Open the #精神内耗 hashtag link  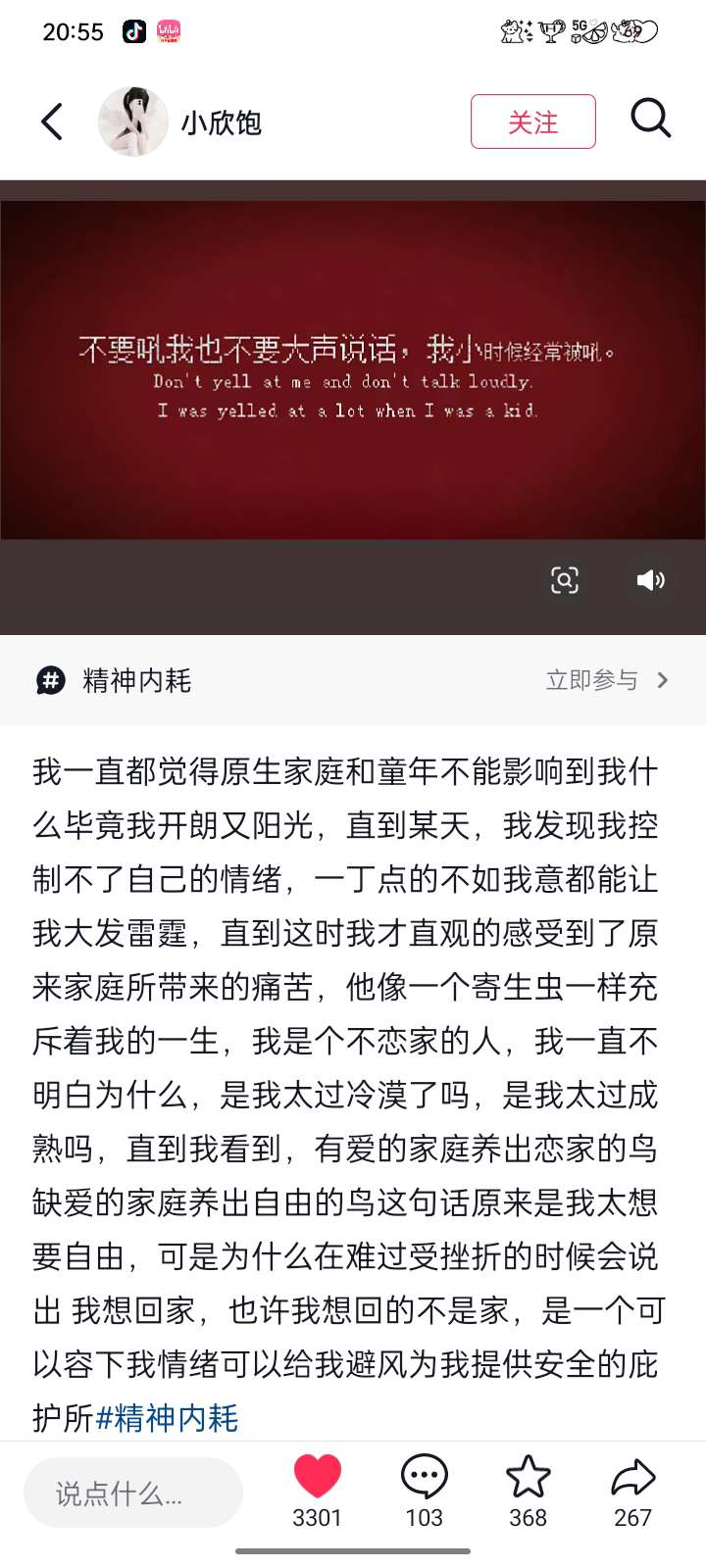click(x=167, y=1418)
